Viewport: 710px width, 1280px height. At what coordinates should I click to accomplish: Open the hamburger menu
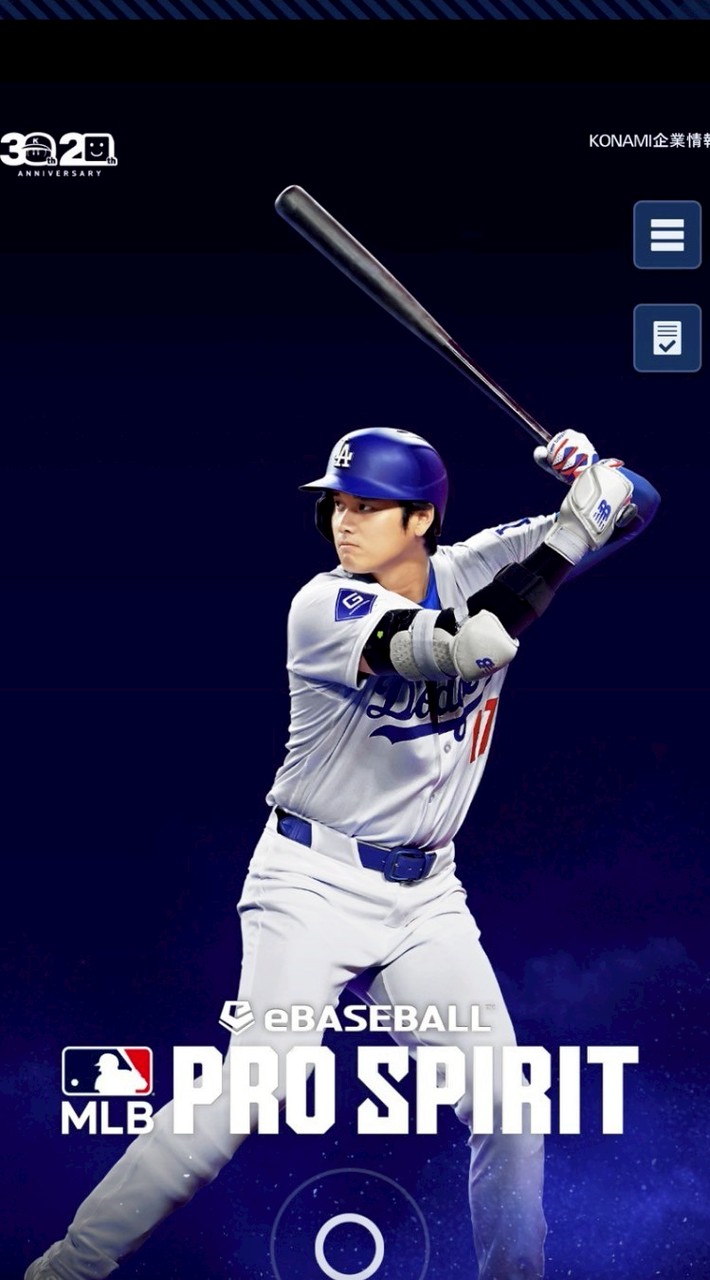point(667,235)
